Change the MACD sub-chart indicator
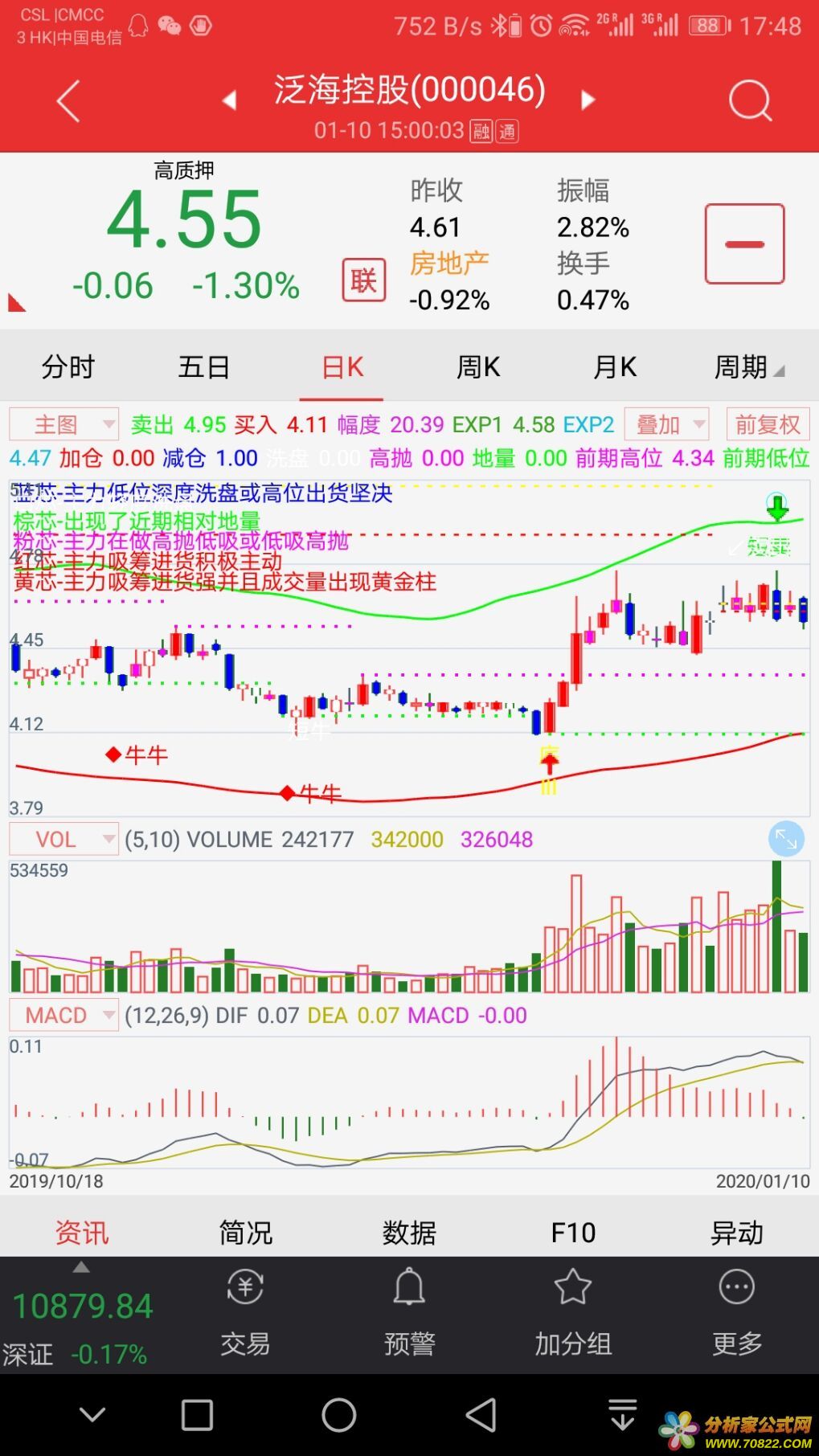This screenshot has width=819, height=1456. (64, 1015)
